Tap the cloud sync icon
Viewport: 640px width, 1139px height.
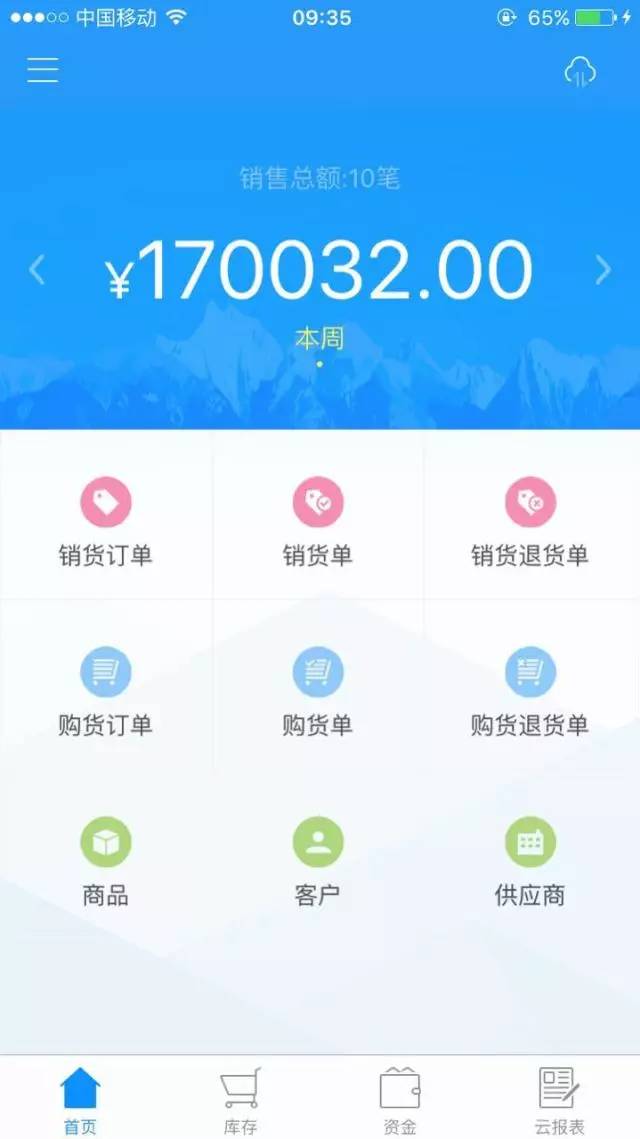point(580,71)
